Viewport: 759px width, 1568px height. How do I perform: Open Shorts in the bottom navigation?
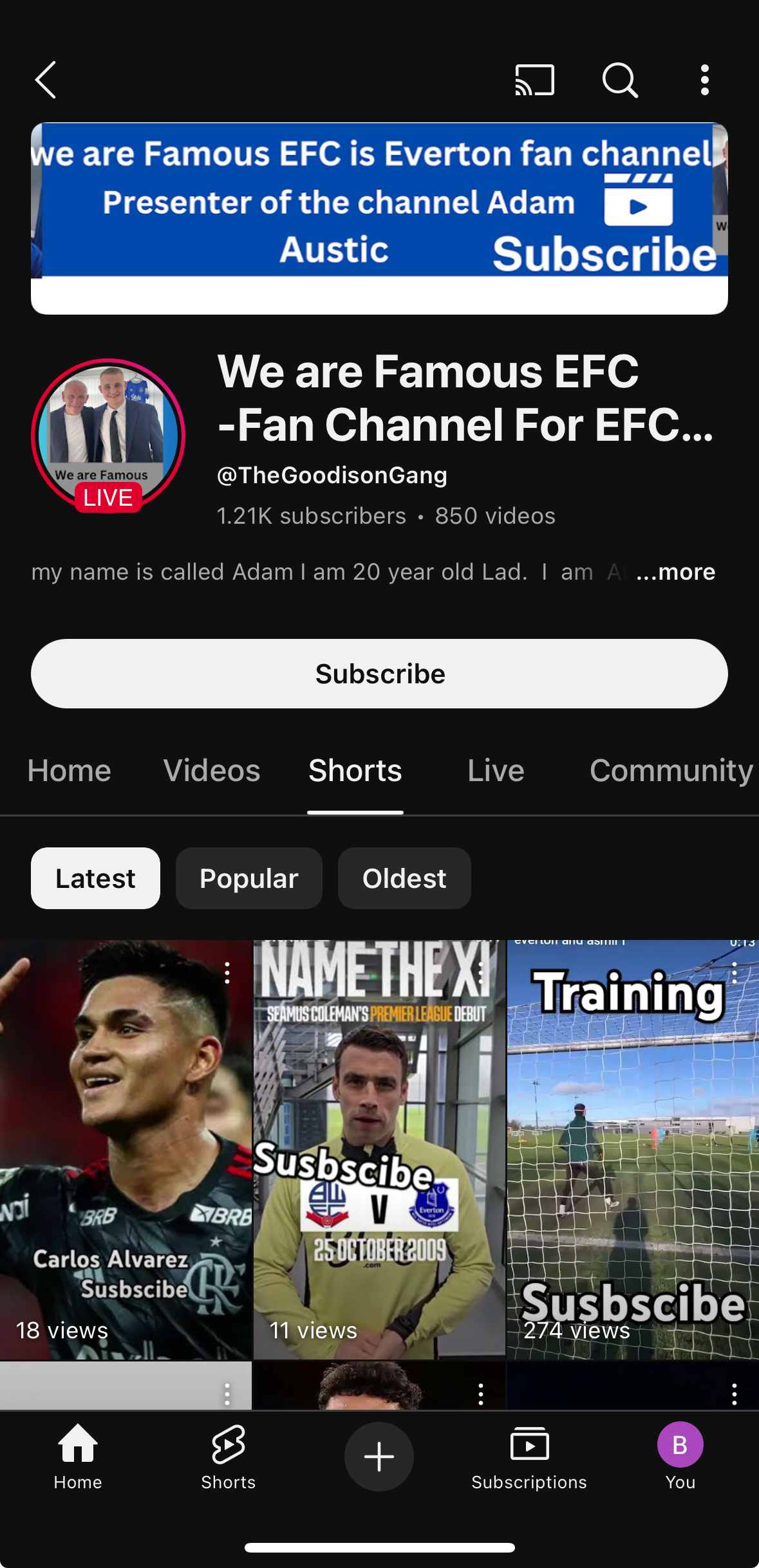(x=228, y=1457)
